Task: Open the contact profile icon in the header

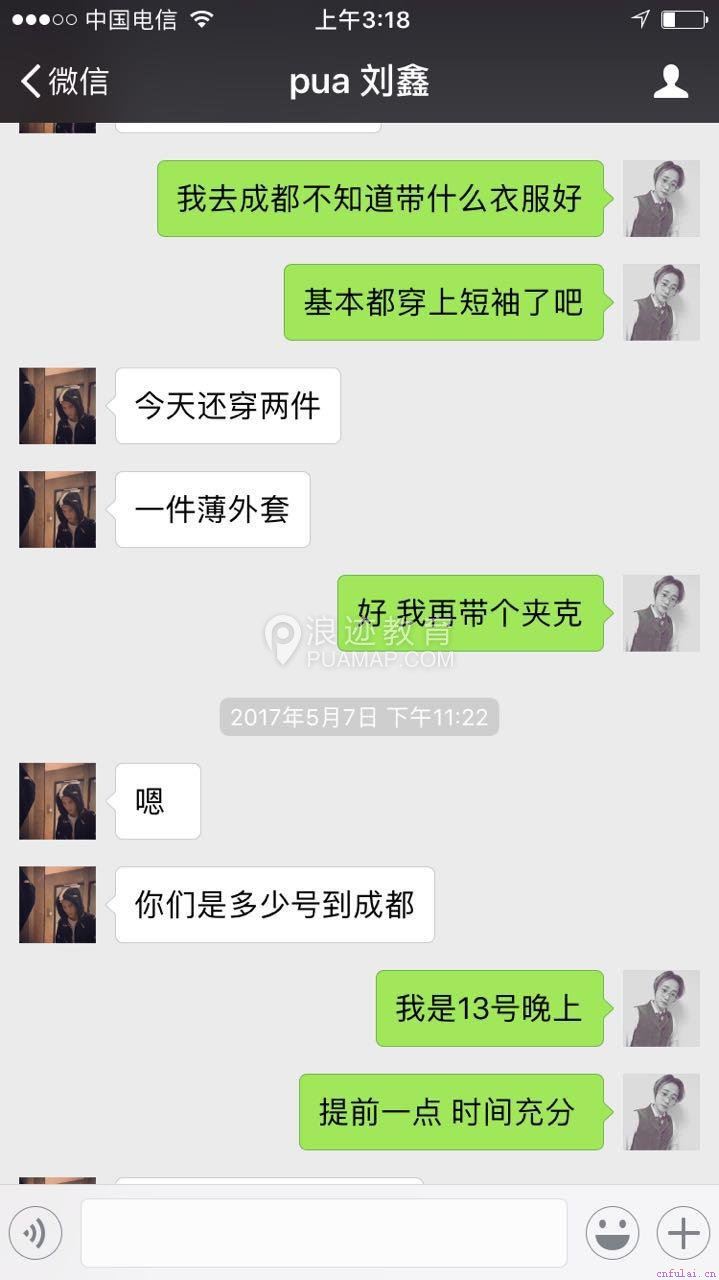Action: (x=671, y=81)
